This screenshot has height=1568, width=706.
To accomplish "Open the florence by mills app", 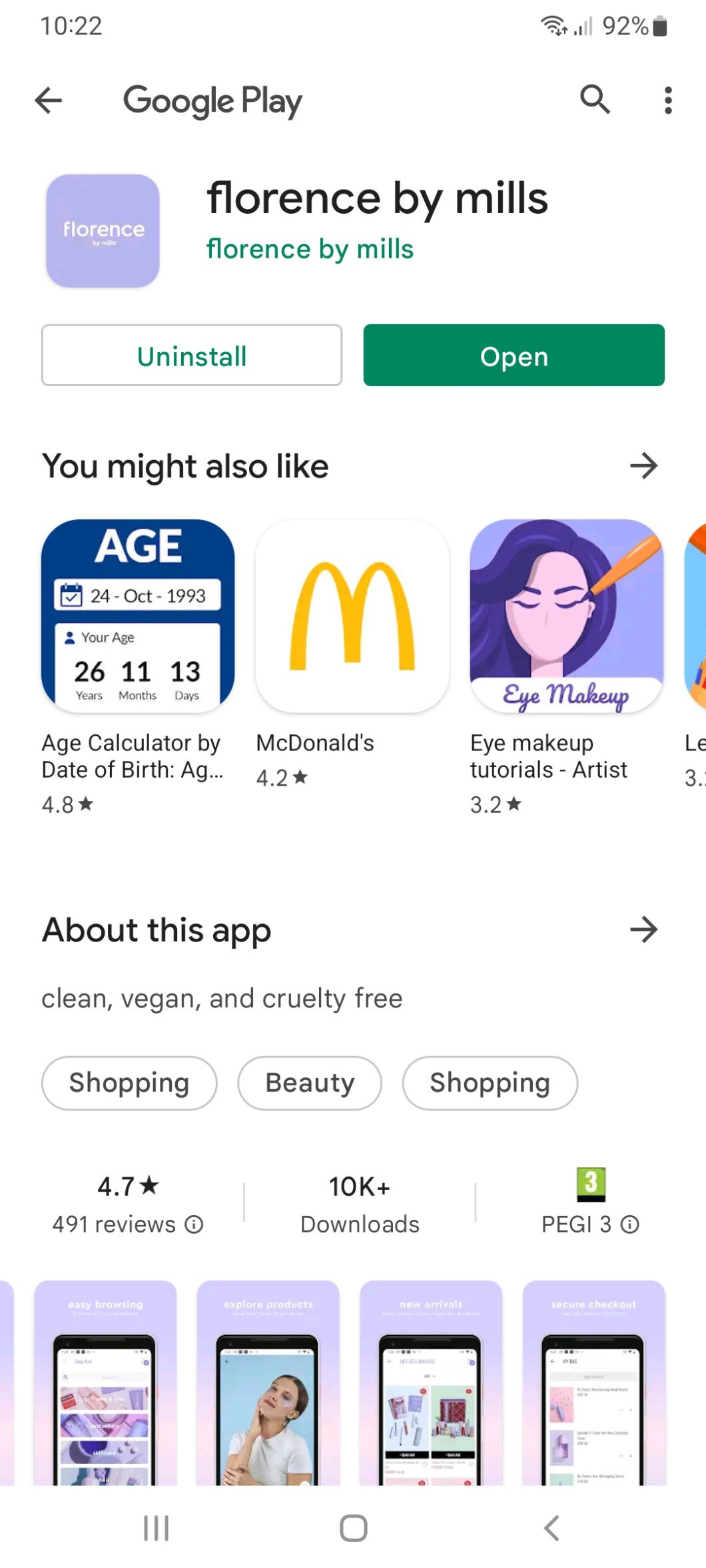I will (514, 356).
